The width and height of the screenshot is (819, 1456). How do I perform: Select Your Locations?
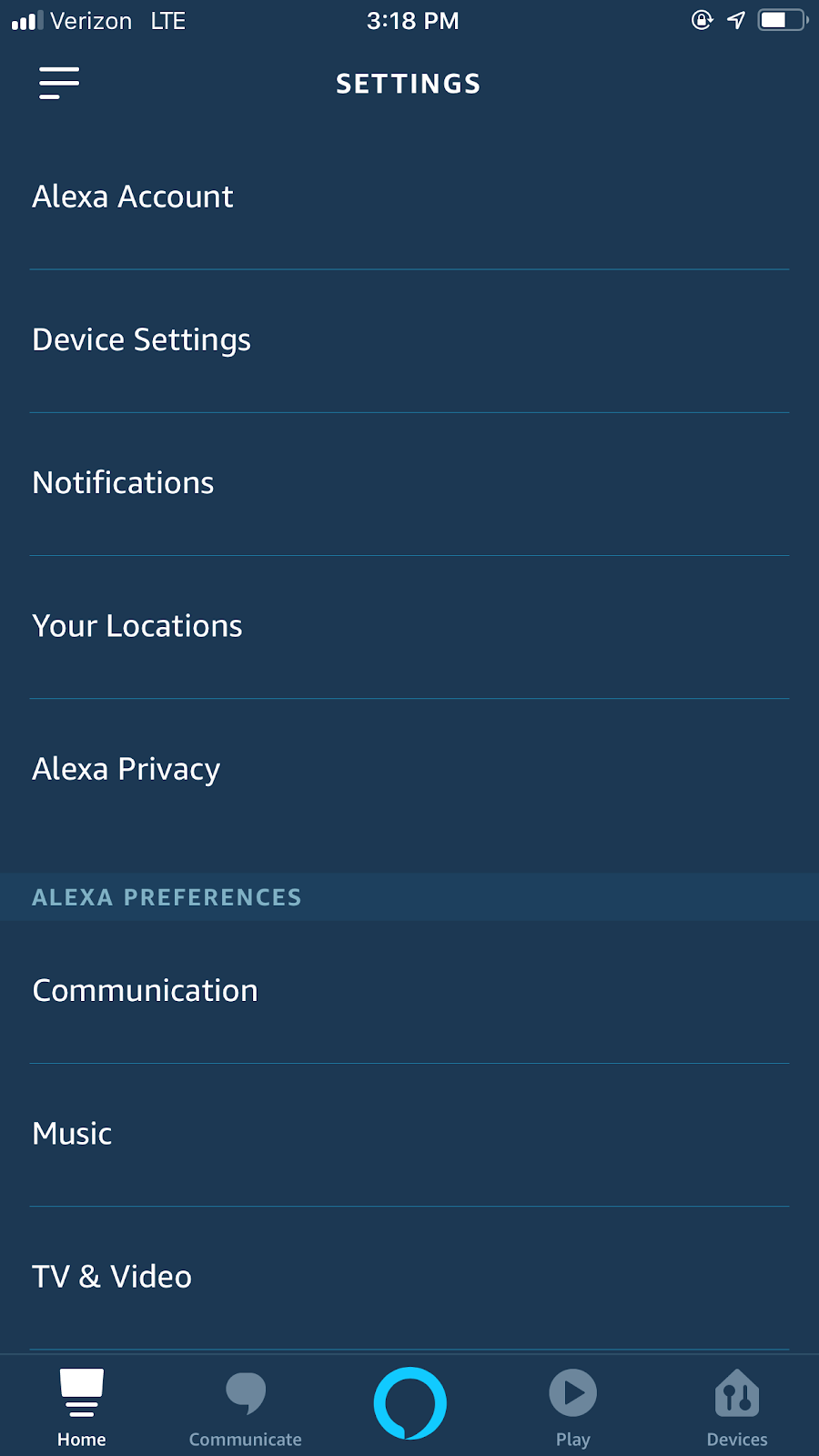(137, 626)
